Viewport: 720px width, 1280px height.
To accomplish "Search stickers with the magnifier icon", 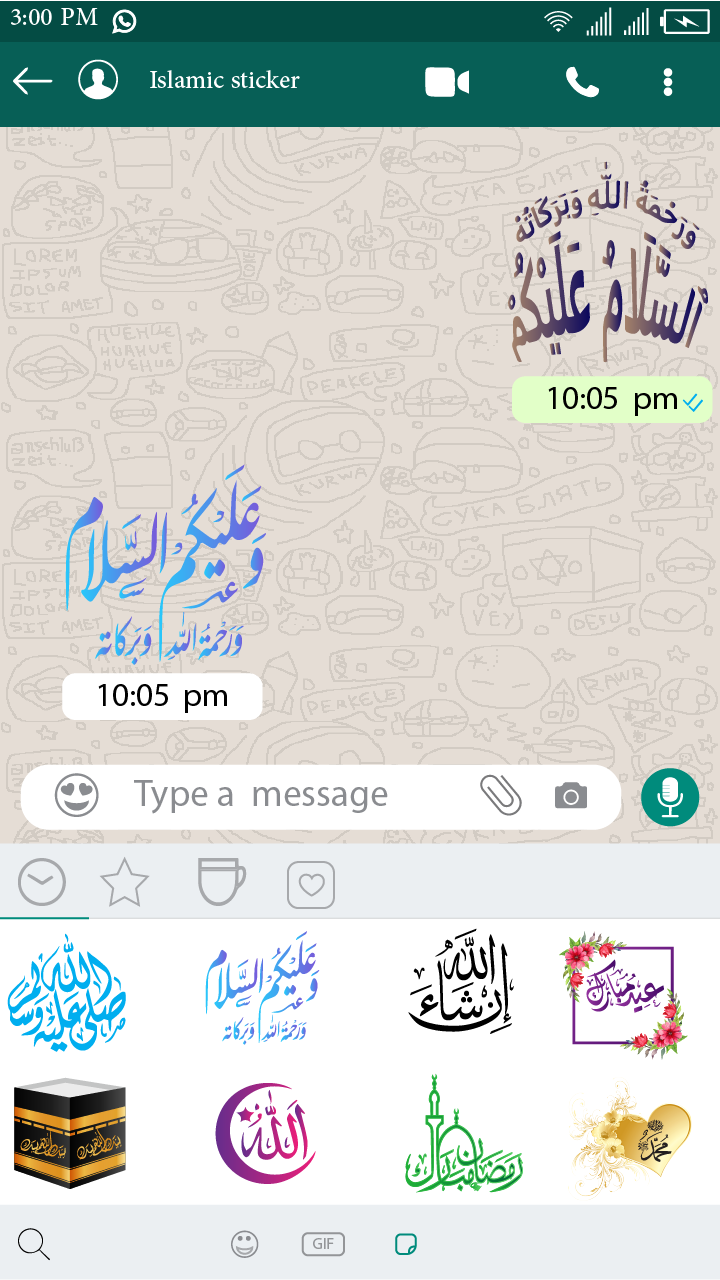I will pos(34,1244).
